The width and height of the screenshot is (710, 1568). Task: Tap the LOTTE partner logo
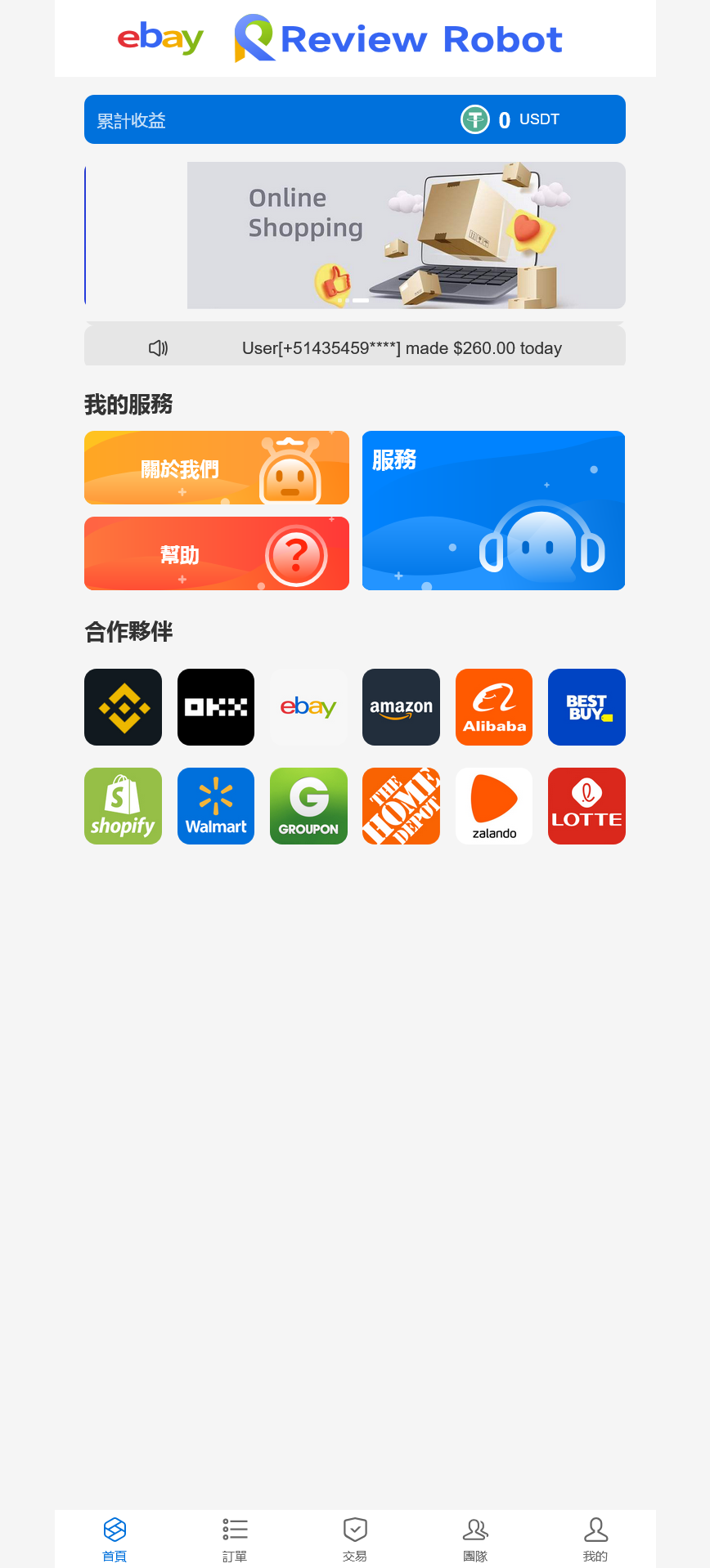click(x=586, y=805)
